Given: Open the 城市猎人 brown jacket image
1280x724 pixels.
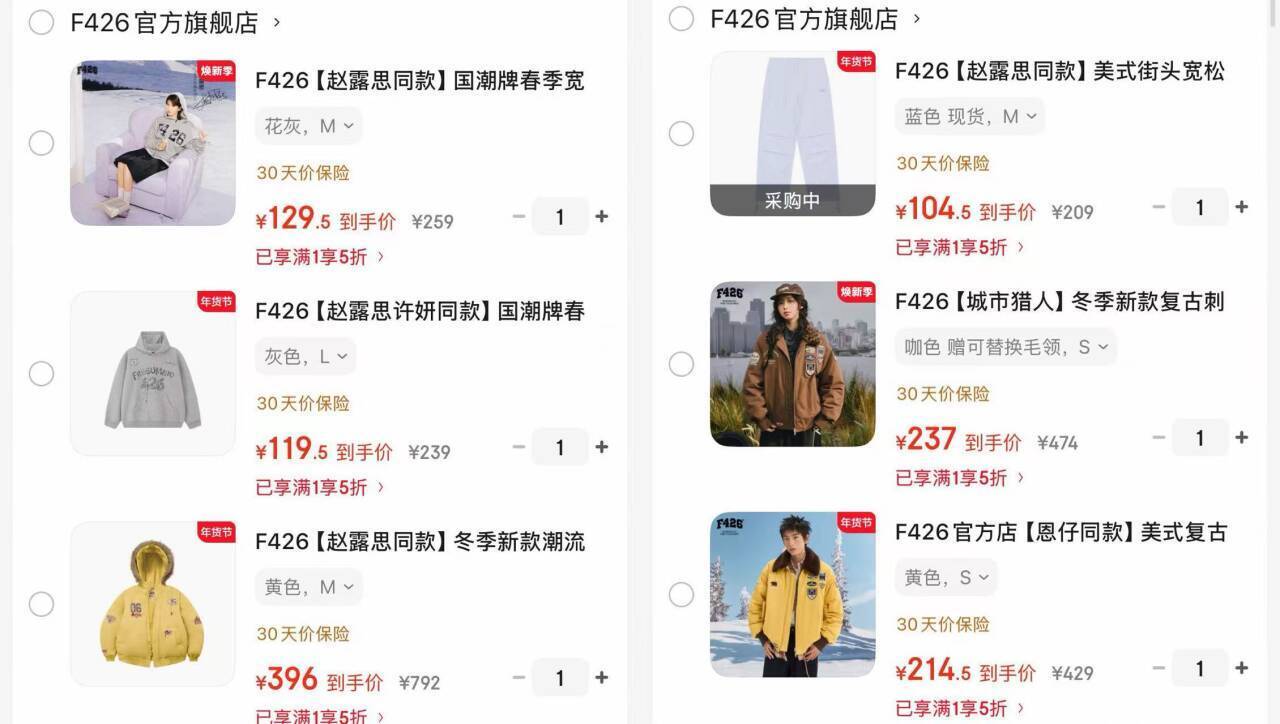Looking at the screenshot, I should (x=793, y=364).
